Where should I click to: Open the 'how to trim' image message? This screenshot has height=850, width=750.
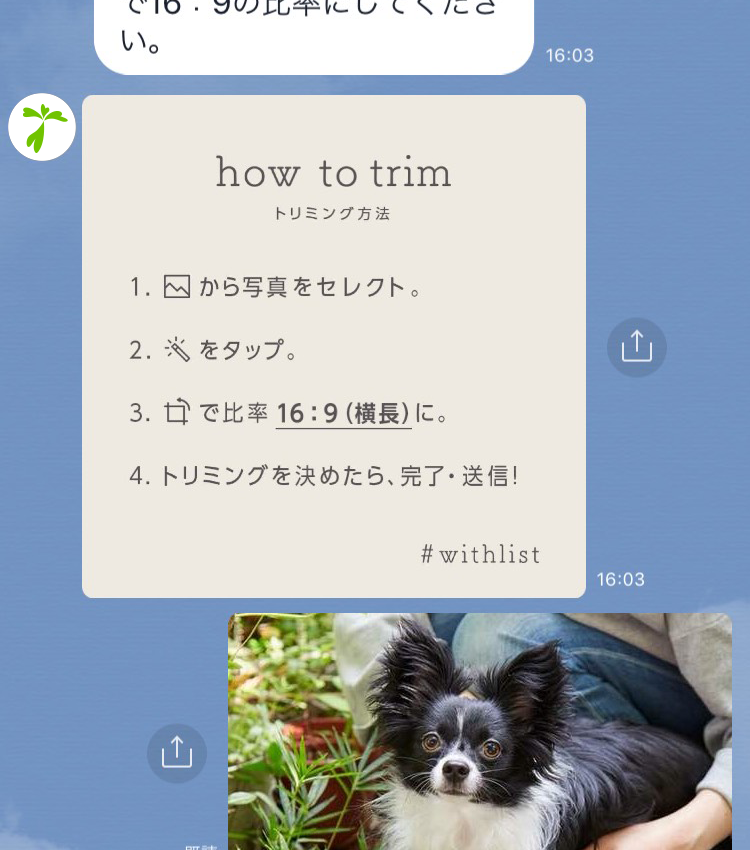[334, 346]
